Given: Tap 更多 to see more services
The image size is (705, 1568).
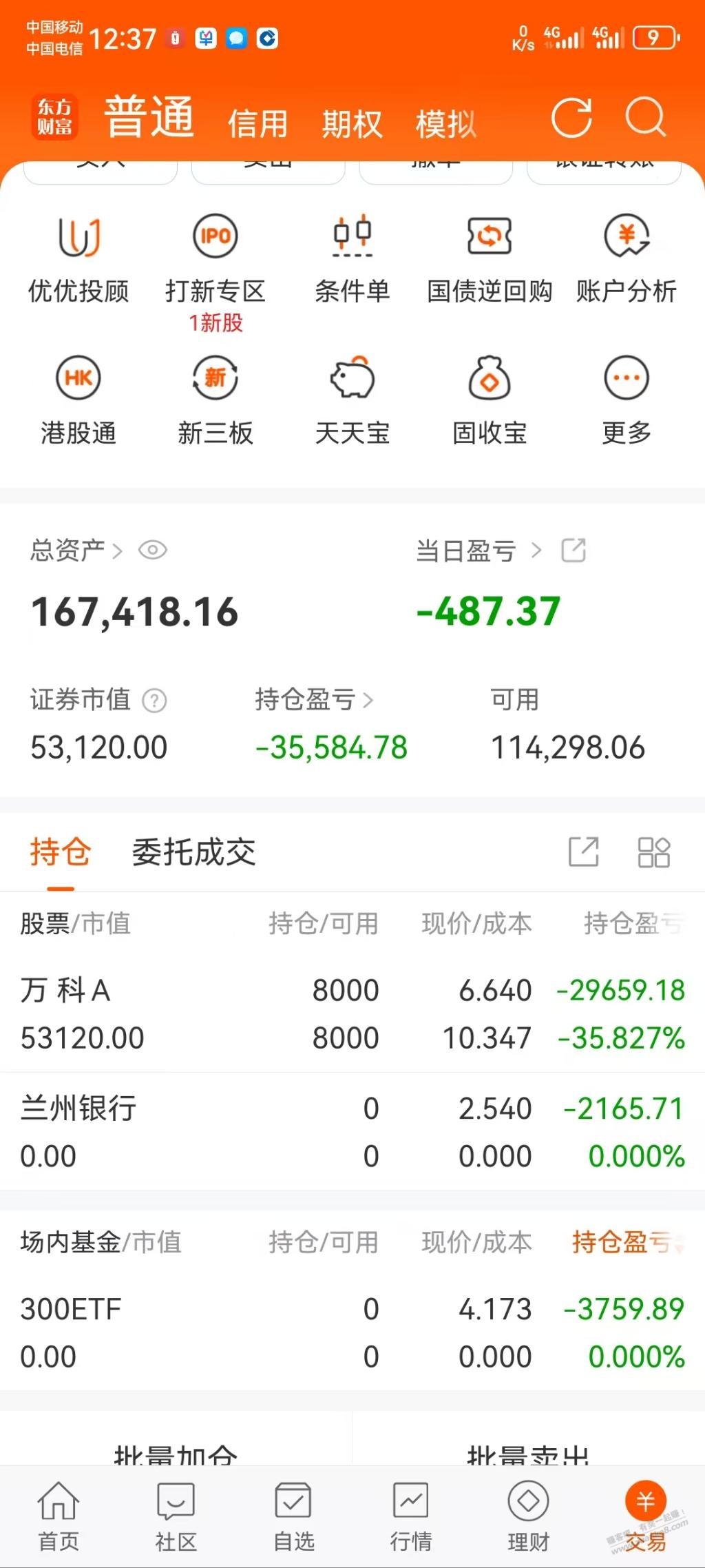Looking at the screenshot, I should click(627, 401).
